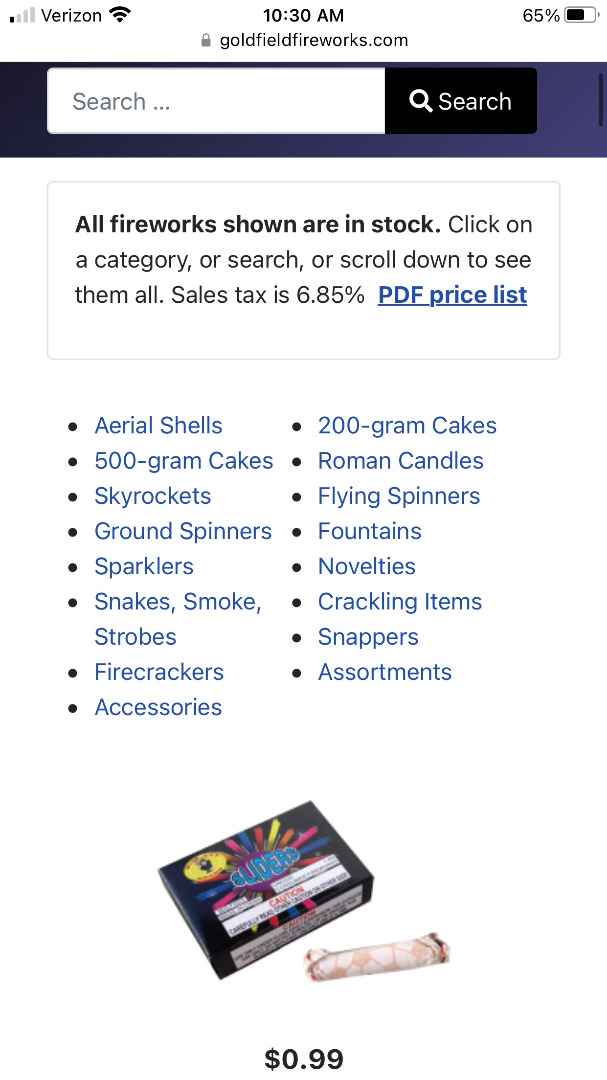Go to the Sparklers category
The image size is (607, 1080).
(x=143, y=566)
